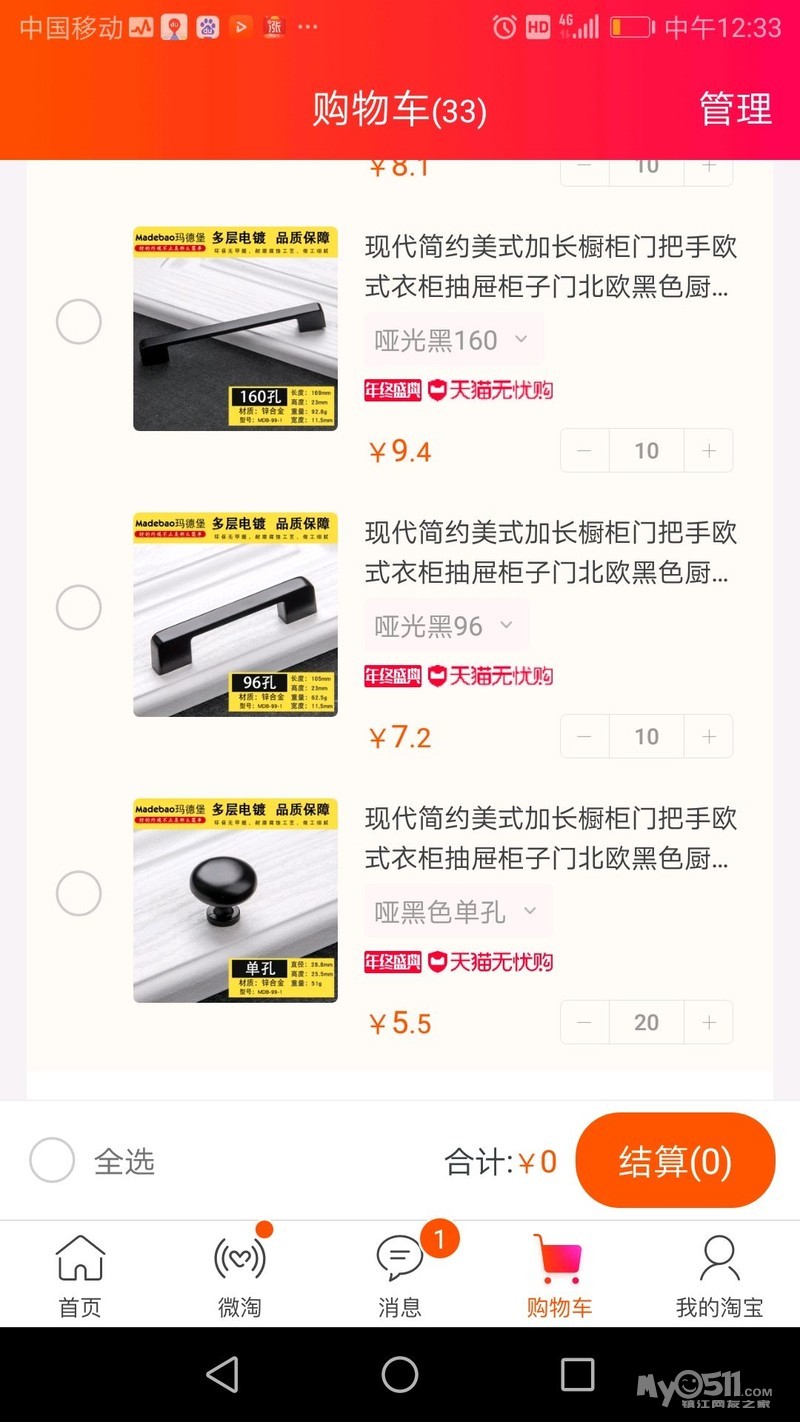Decrease quantity of the ¥5.5 knob
Viewport: 800px width, 1422px height.
(x=585, y=1022)
